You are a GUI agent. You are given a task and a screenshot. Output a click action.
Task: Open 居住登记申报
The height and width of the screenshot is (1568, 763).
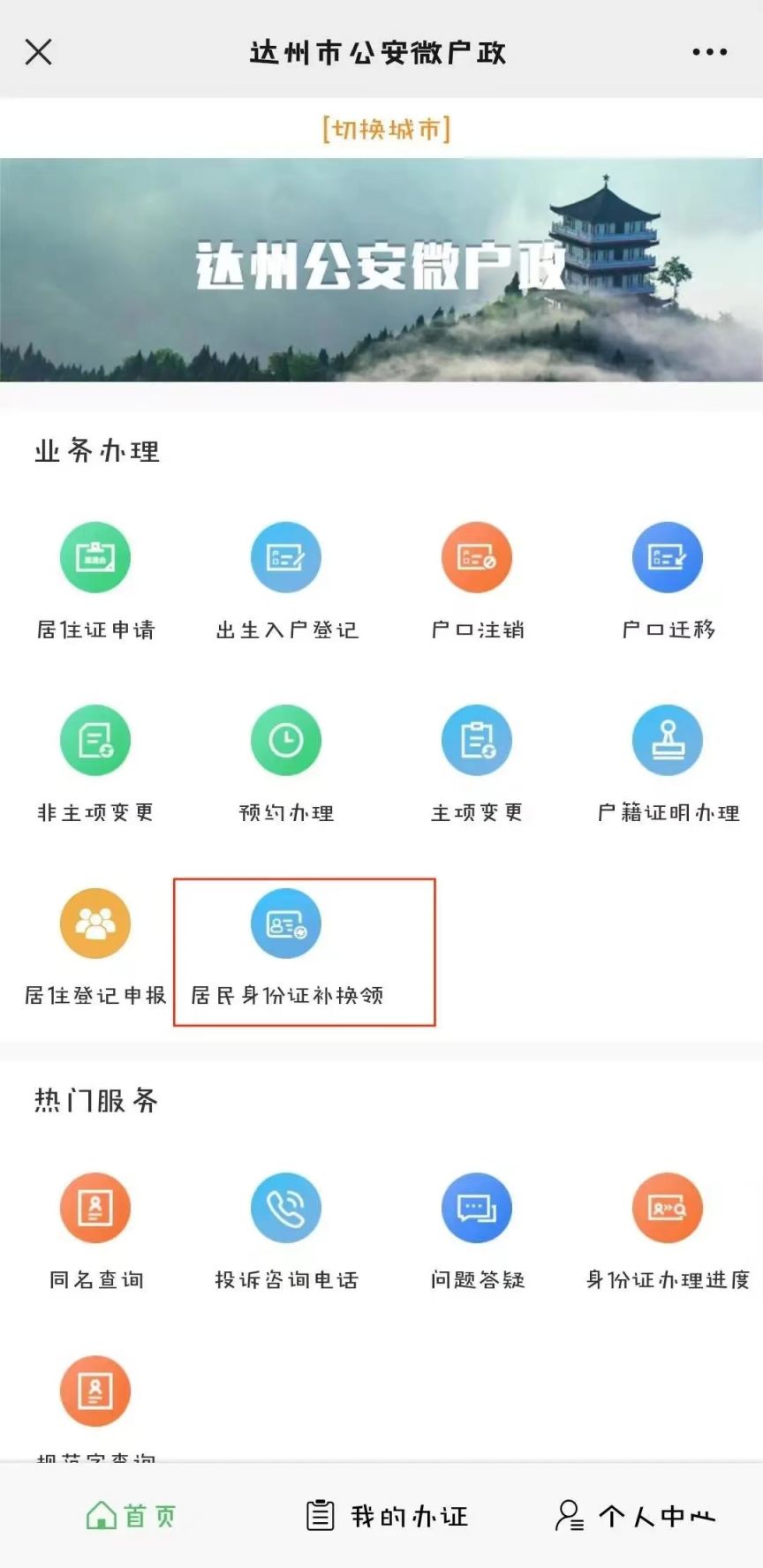[95, 923]
